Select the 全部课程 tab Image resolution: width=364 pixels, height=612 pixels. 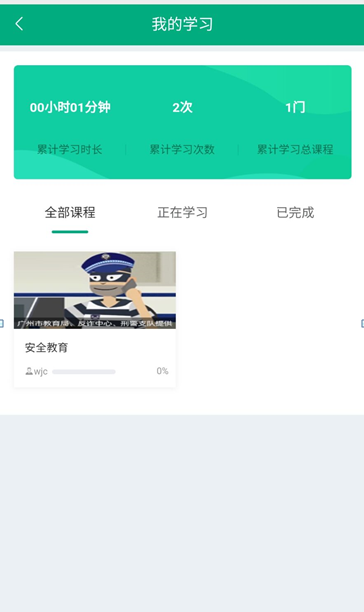click(70, 213)
